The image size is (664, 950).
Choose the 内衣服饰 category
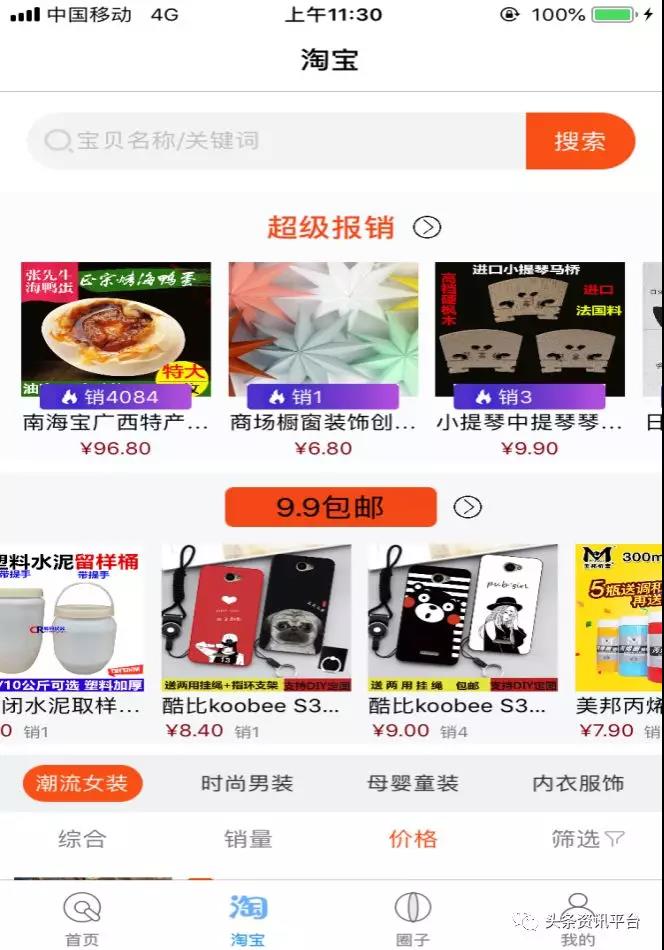tap(578, 783)
